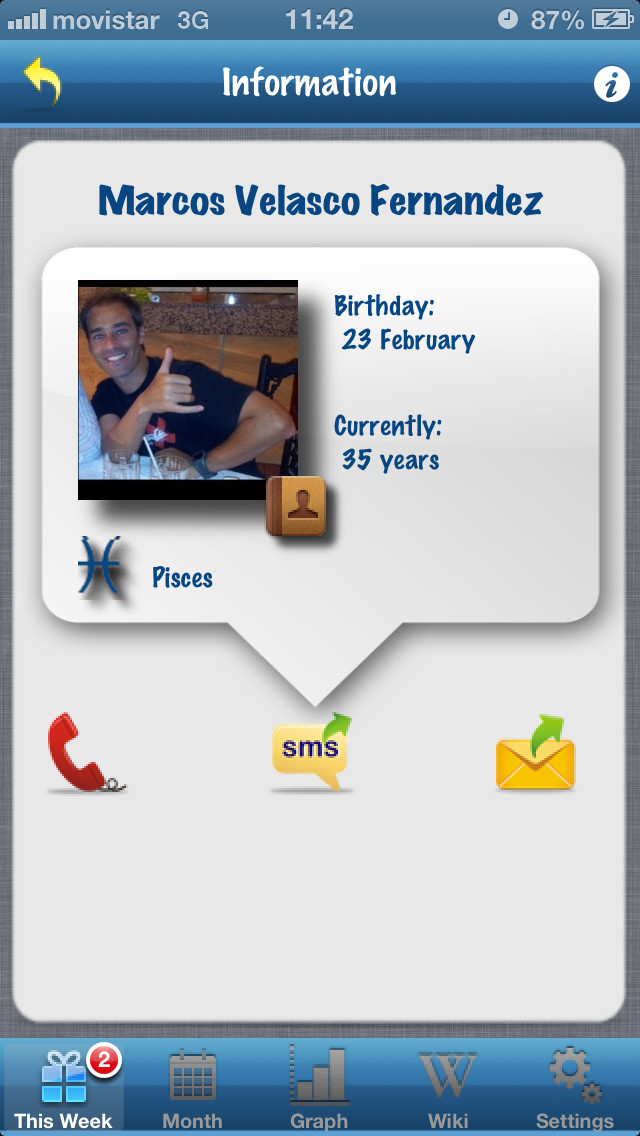Screen dimensions: 640x1136
Task: Send an SMS to Marcos
Action: 312,751
